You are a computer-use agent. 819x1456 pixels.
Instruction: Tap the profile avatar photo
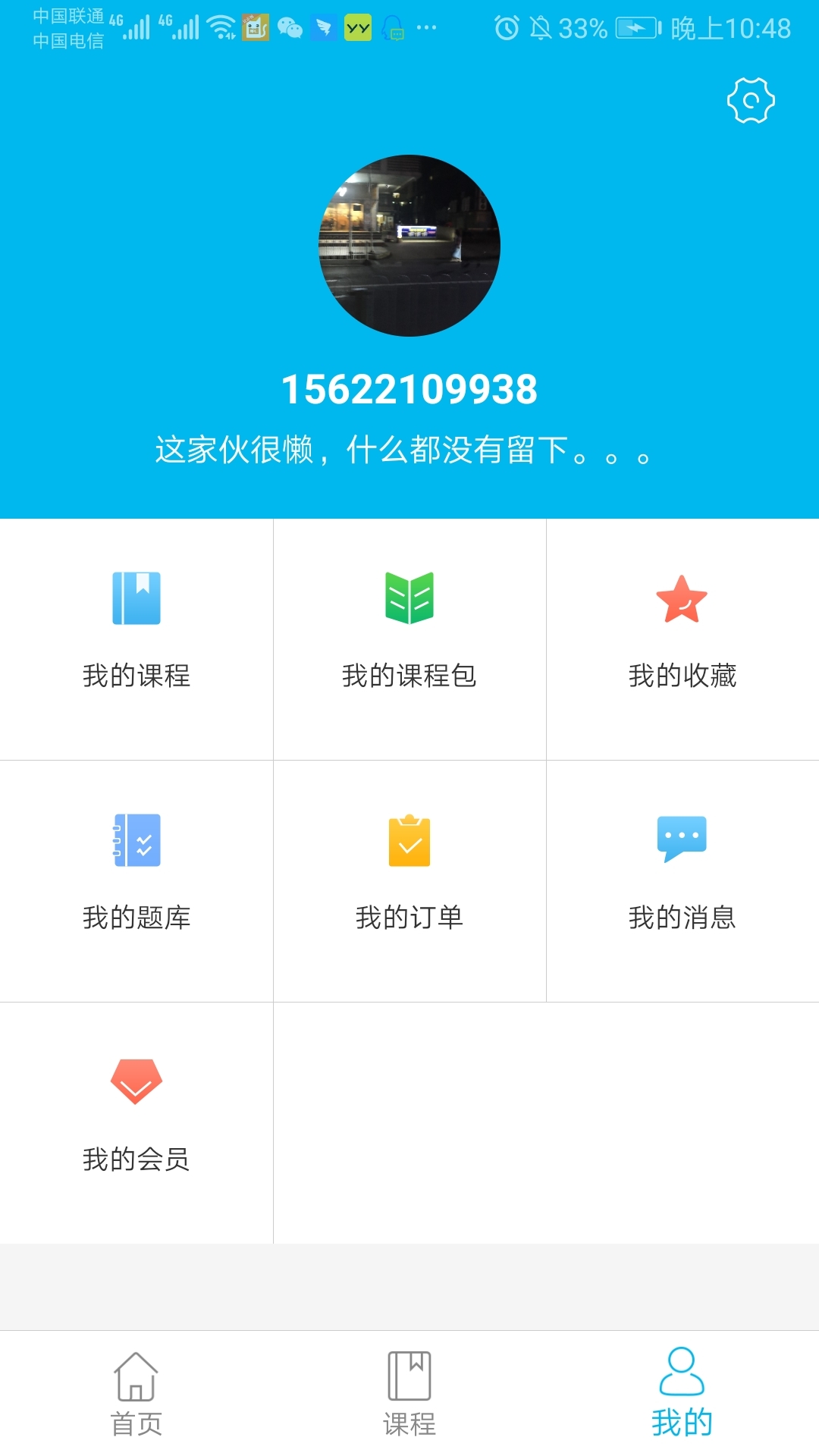tap(409, 245)
